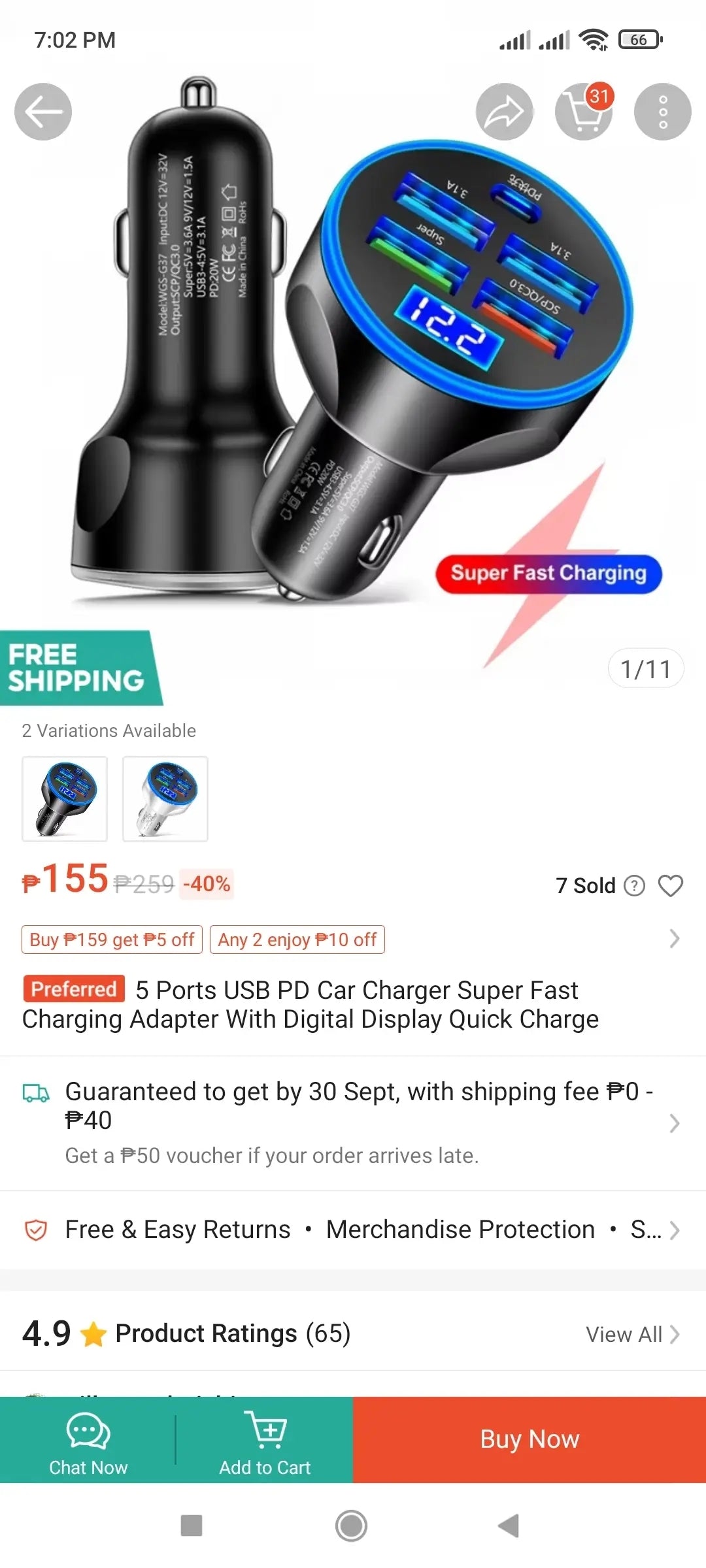Image resolution: width=706 pixels, height=1568 pixels.
Task: Tap the help icon beside 7 Sold
Action: click(634, 885)
